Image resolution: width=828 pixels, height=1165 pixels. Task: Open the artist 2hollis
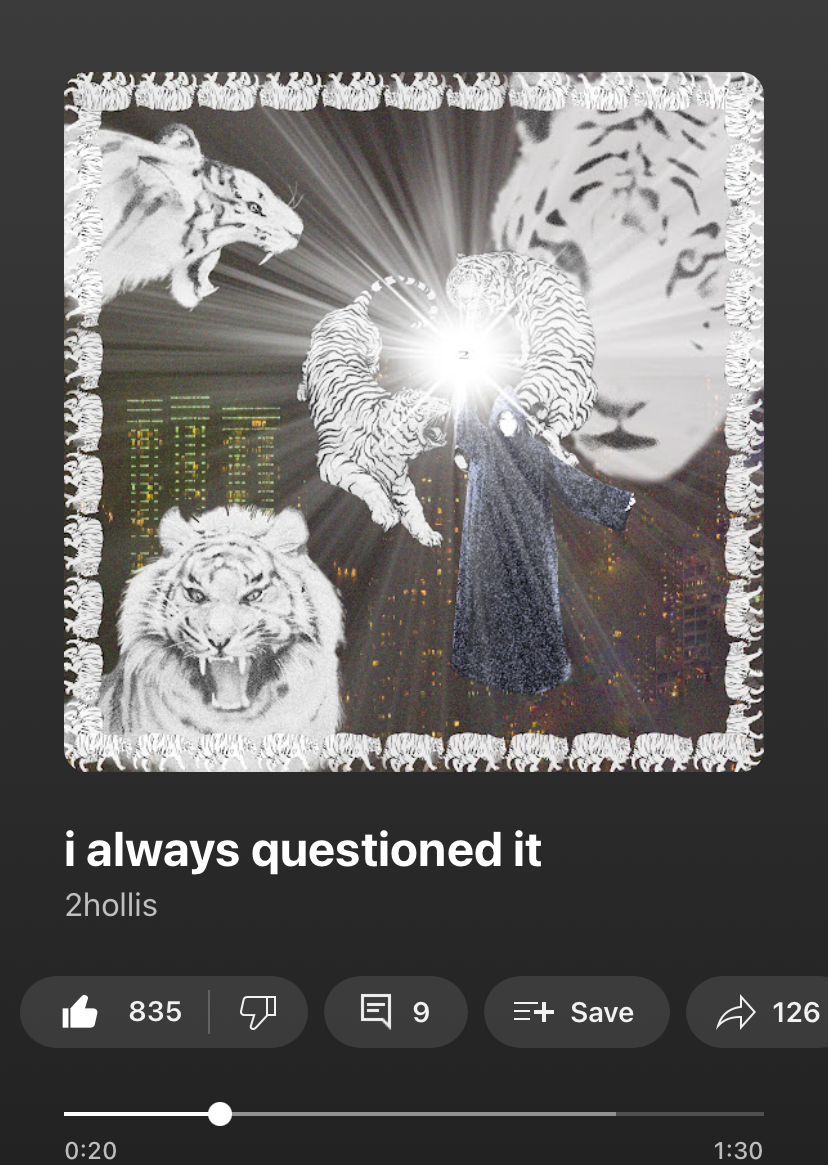[x=111, y=906]
